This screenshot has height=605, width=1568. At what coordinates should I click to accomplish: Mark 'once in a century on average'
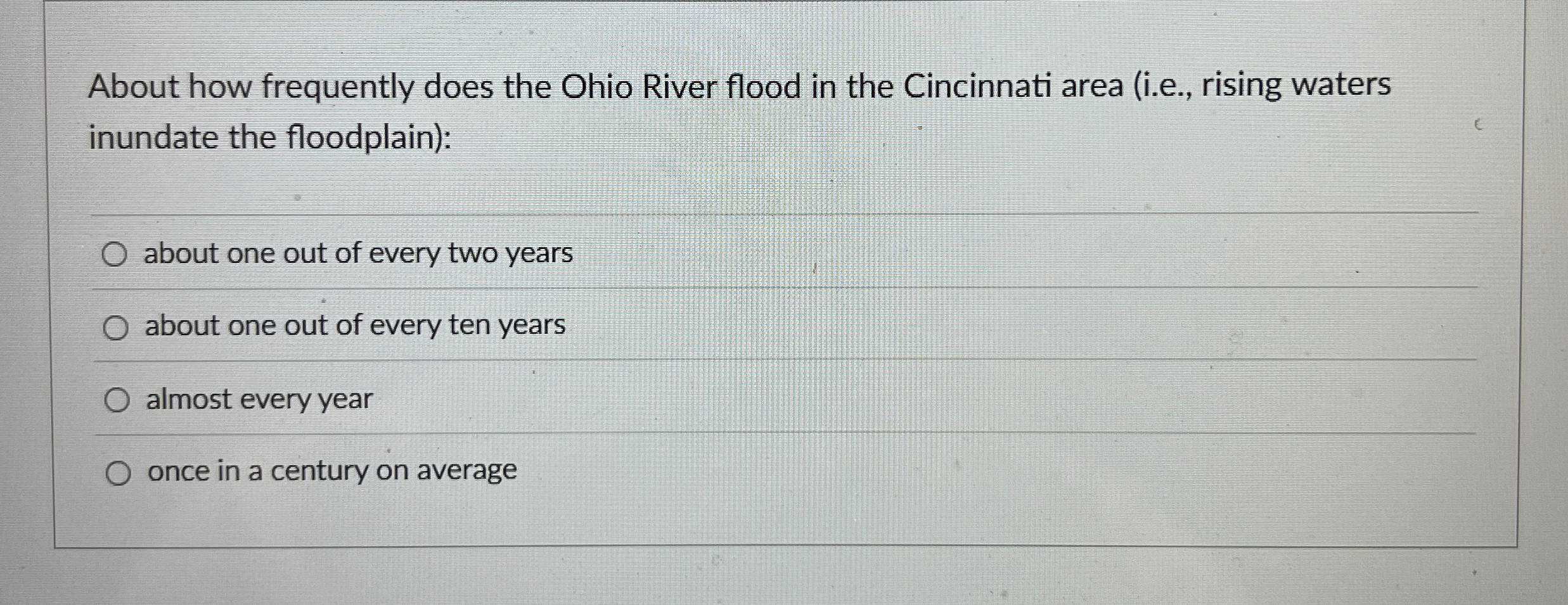[119, 473]
